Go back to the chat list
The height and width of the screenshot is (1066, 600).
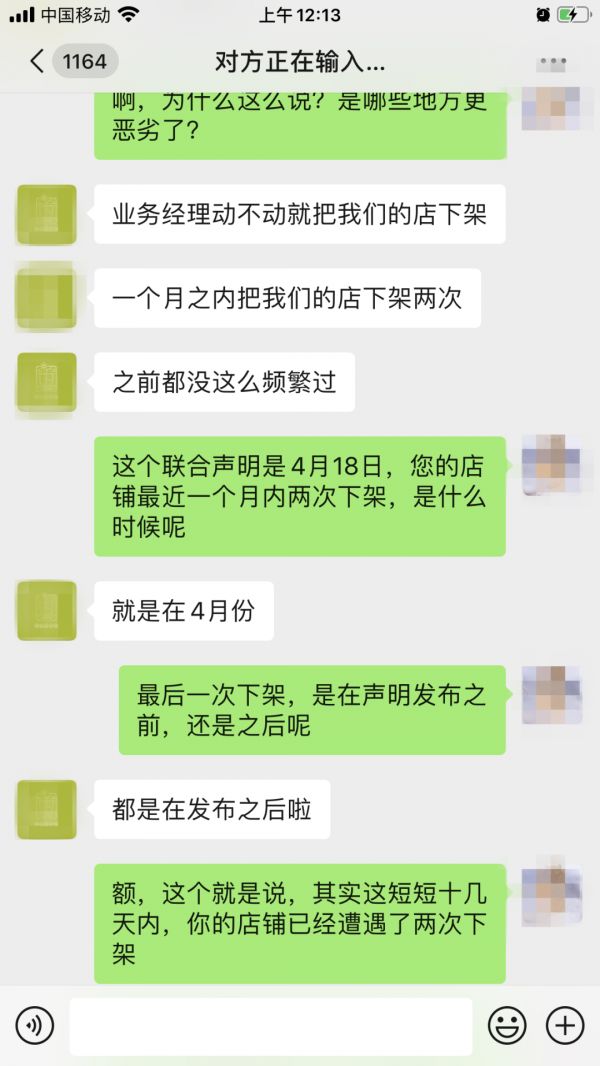click(38, 61)
